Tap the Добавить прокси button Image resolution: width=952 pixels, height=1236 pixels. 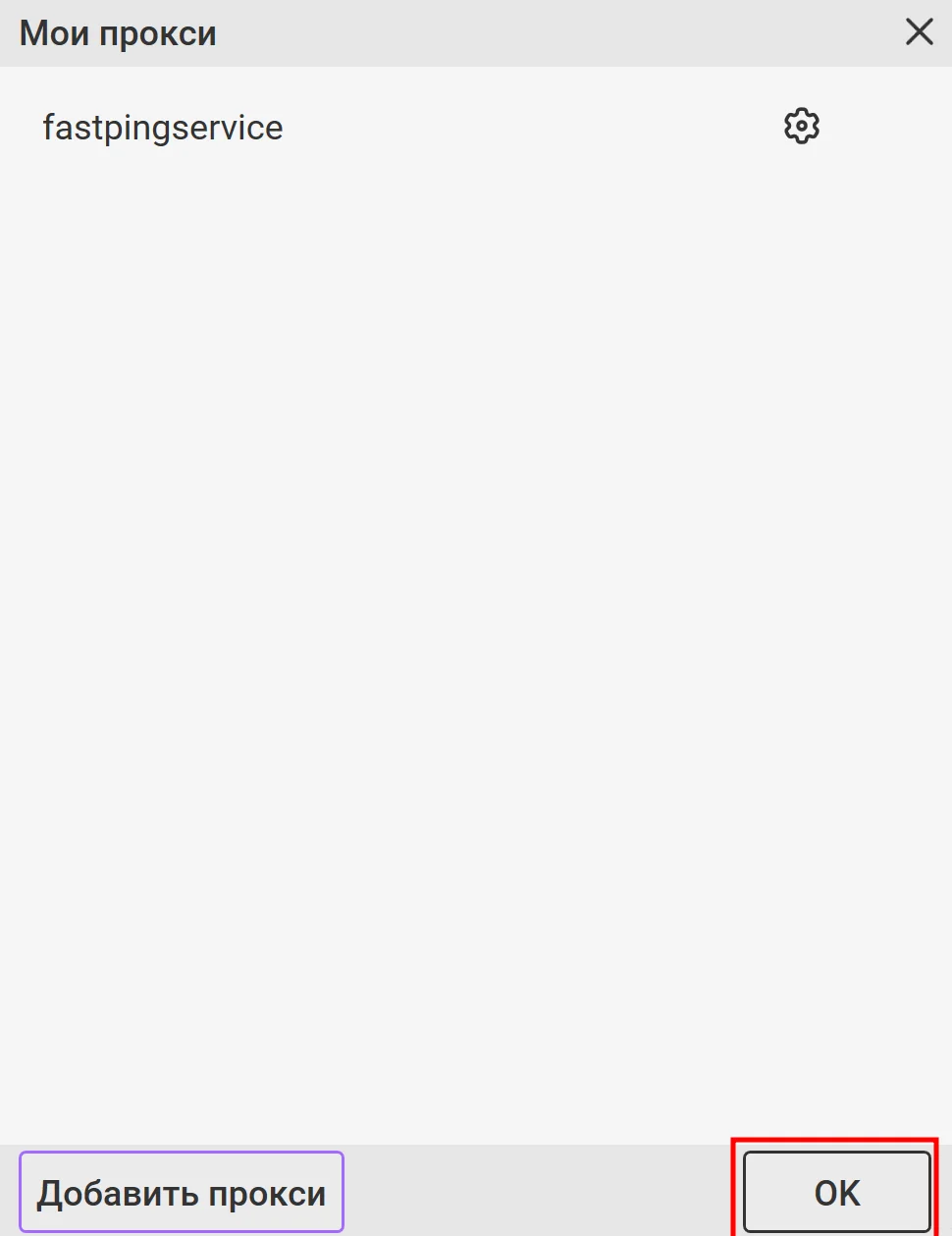point(182,1193)
